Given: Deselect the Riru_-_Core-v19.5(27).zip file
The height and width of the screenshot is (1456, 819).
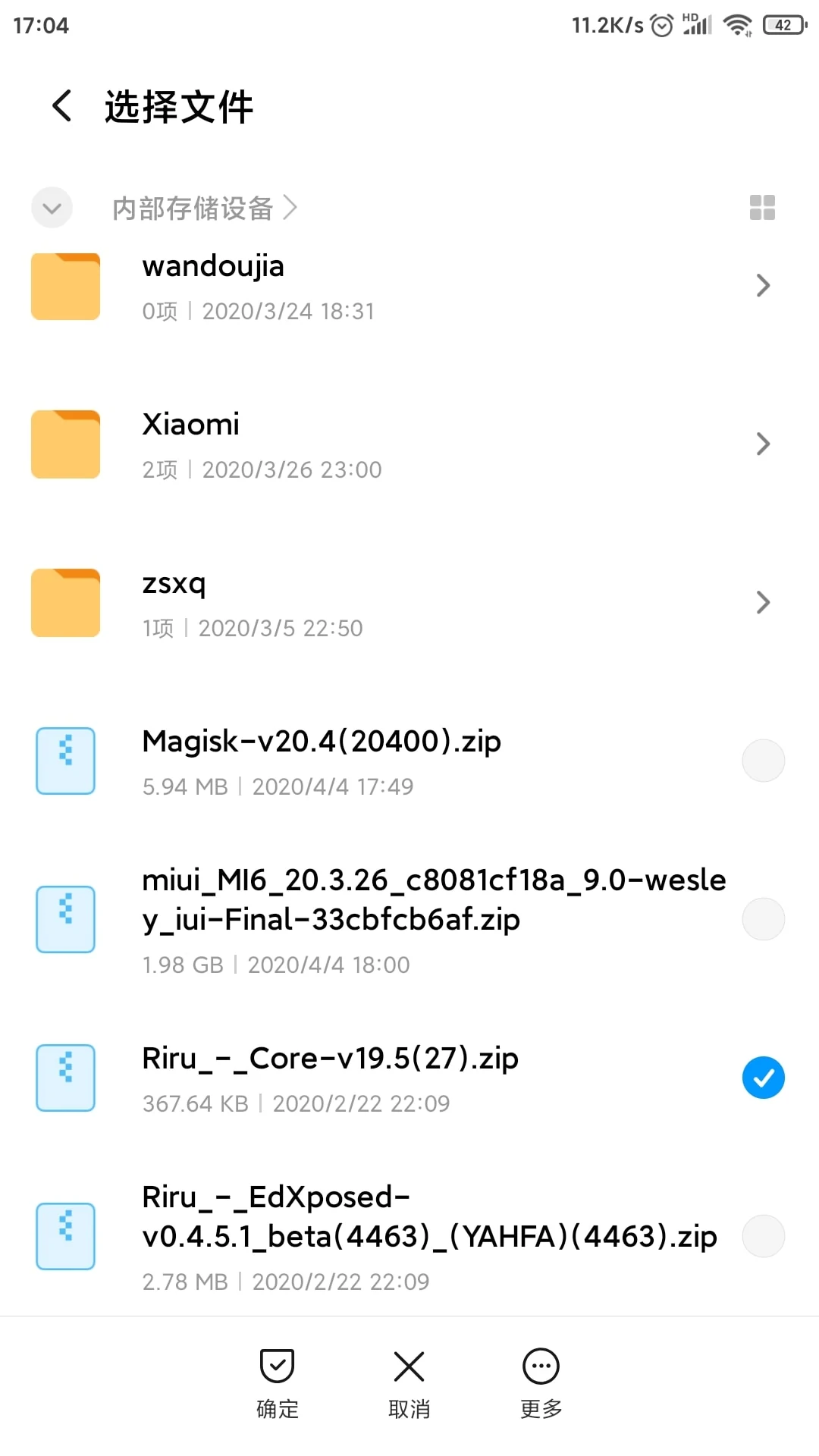Looking at the screenshot, I should pyautogui.click(x=763, y=1077).
